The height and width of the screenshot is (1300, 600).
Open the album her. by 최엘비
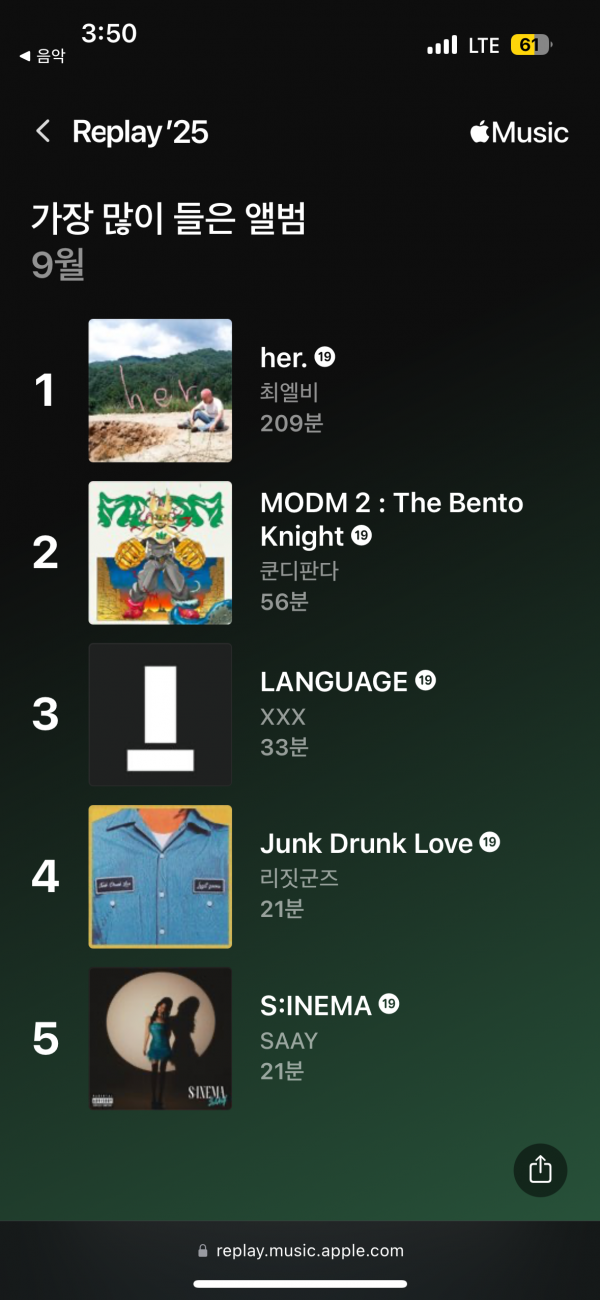click(160, 390)
